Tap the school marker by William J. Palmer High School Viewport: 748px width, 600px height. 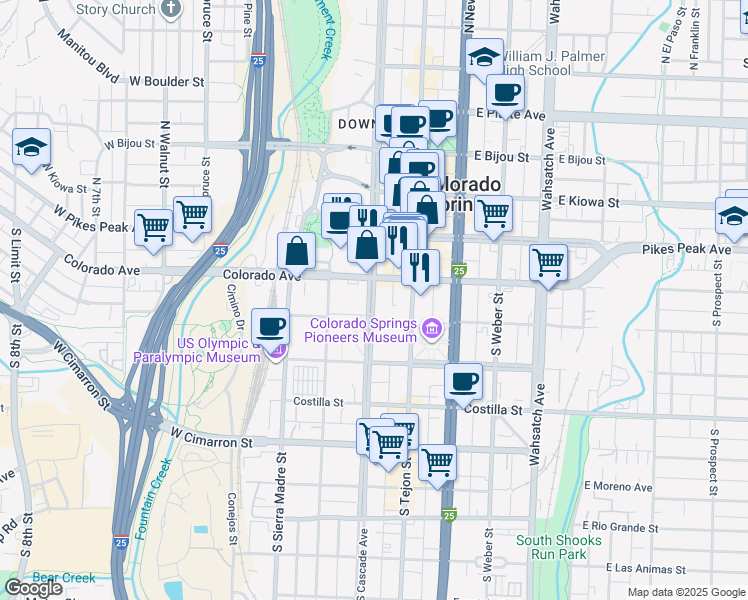pos(484,57)
